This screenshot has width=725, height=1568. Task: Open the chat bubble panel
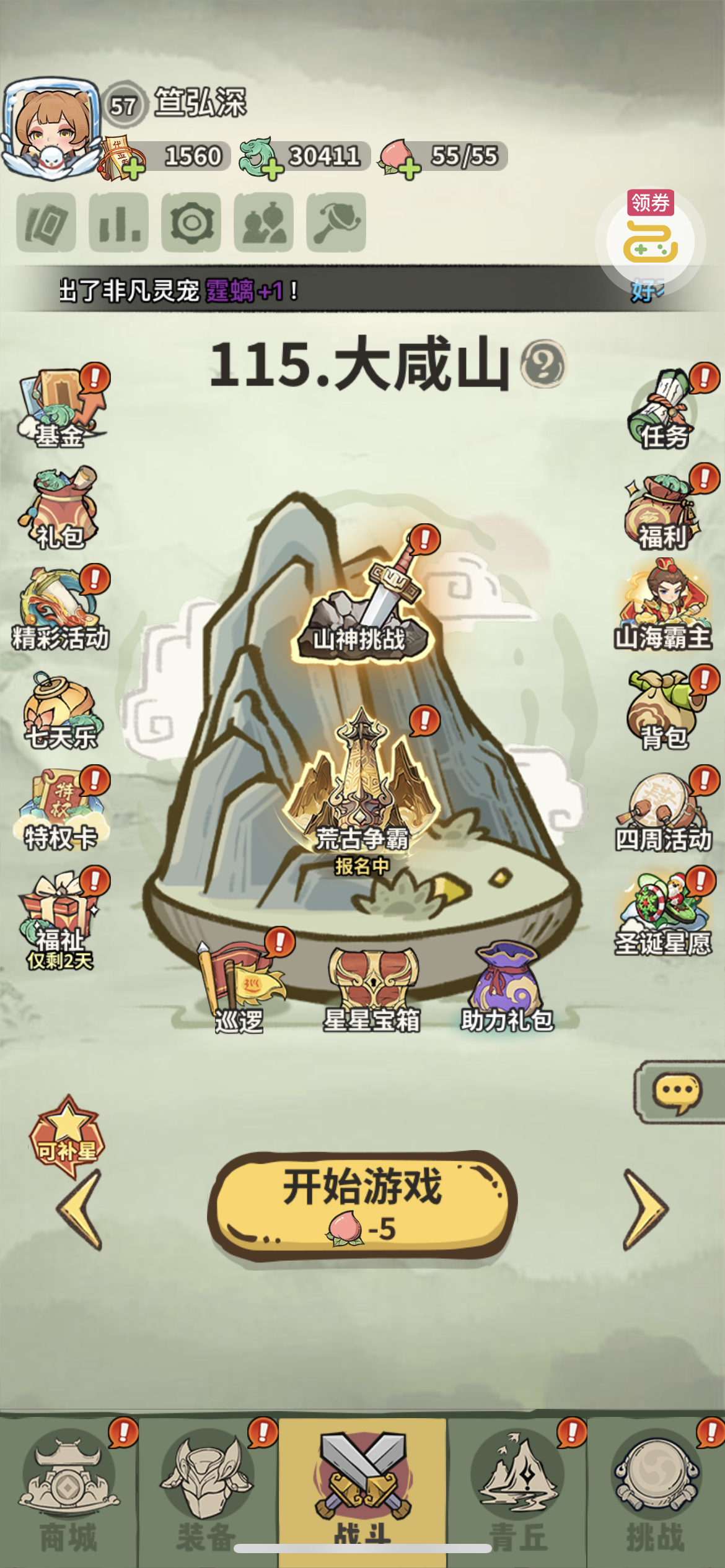click(x=677, y=1092)
